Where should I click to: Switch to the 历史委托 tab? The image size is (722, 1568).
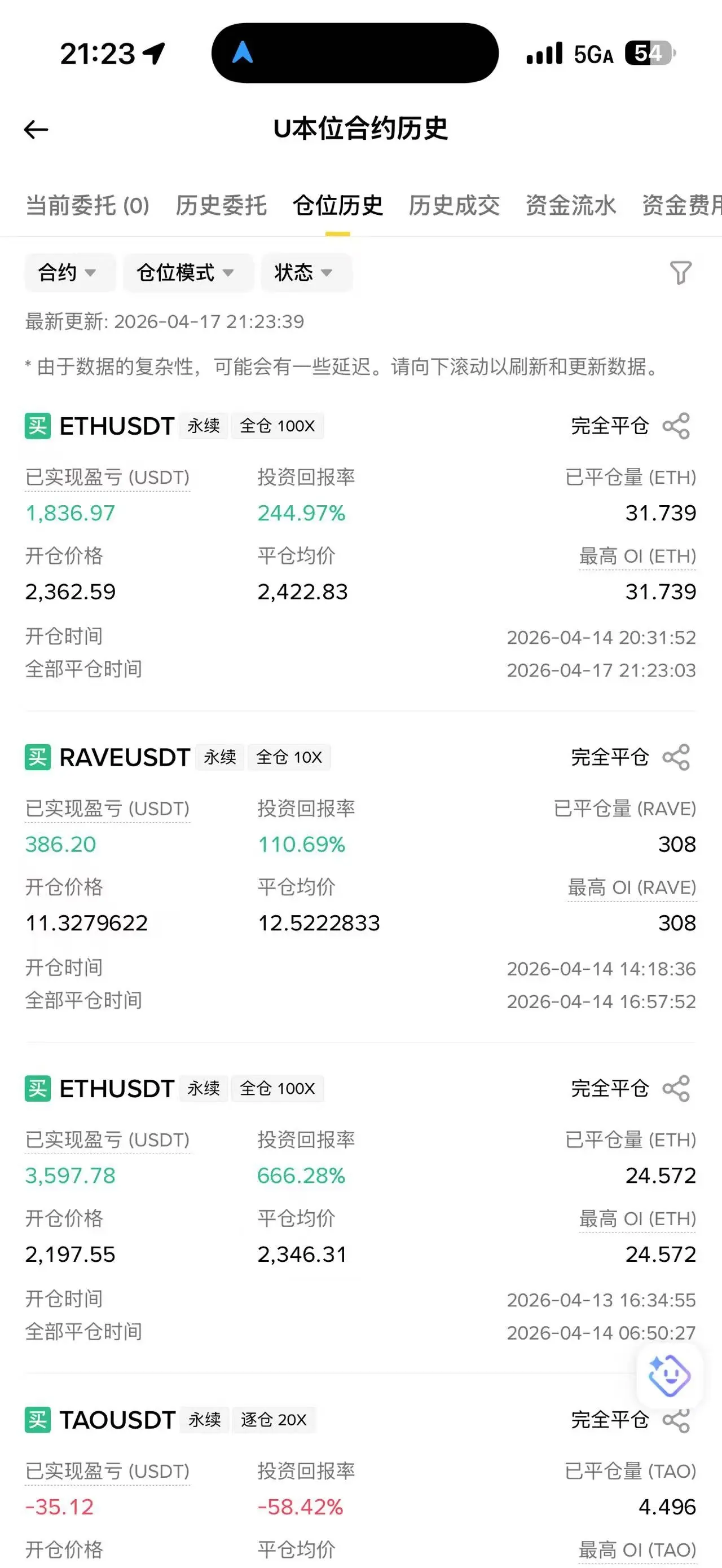(221, 206)
